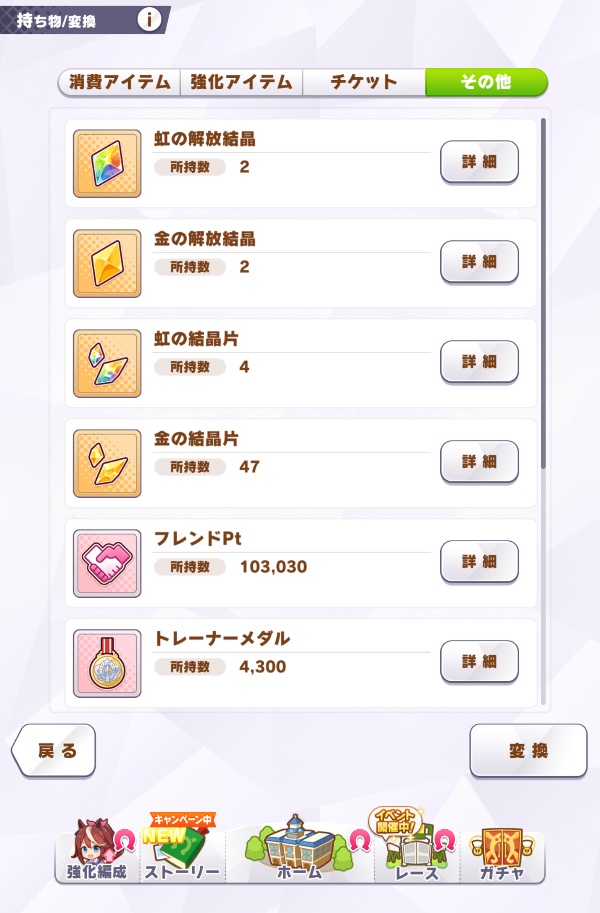Select the その他 tab
The height and width of the screenshot is (913, 600).
click(486, 82)
